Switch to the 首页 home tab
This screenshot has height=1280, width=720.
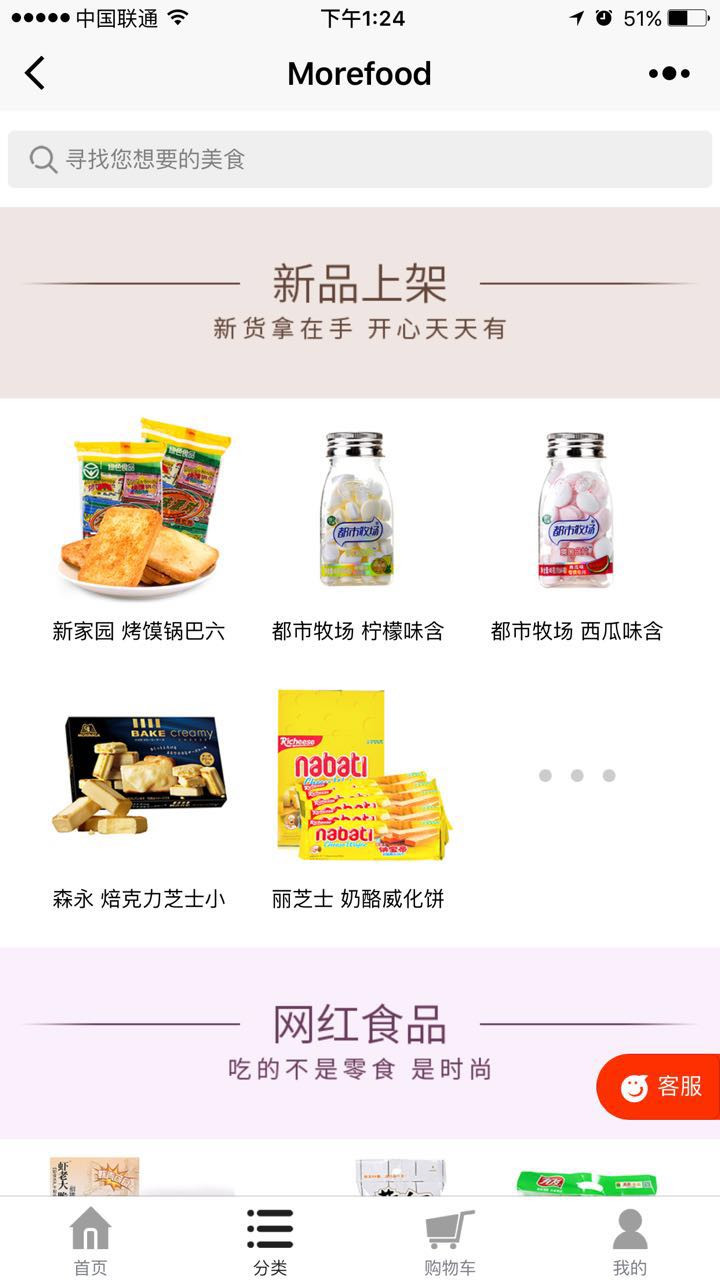click(x=90, y=1240)
